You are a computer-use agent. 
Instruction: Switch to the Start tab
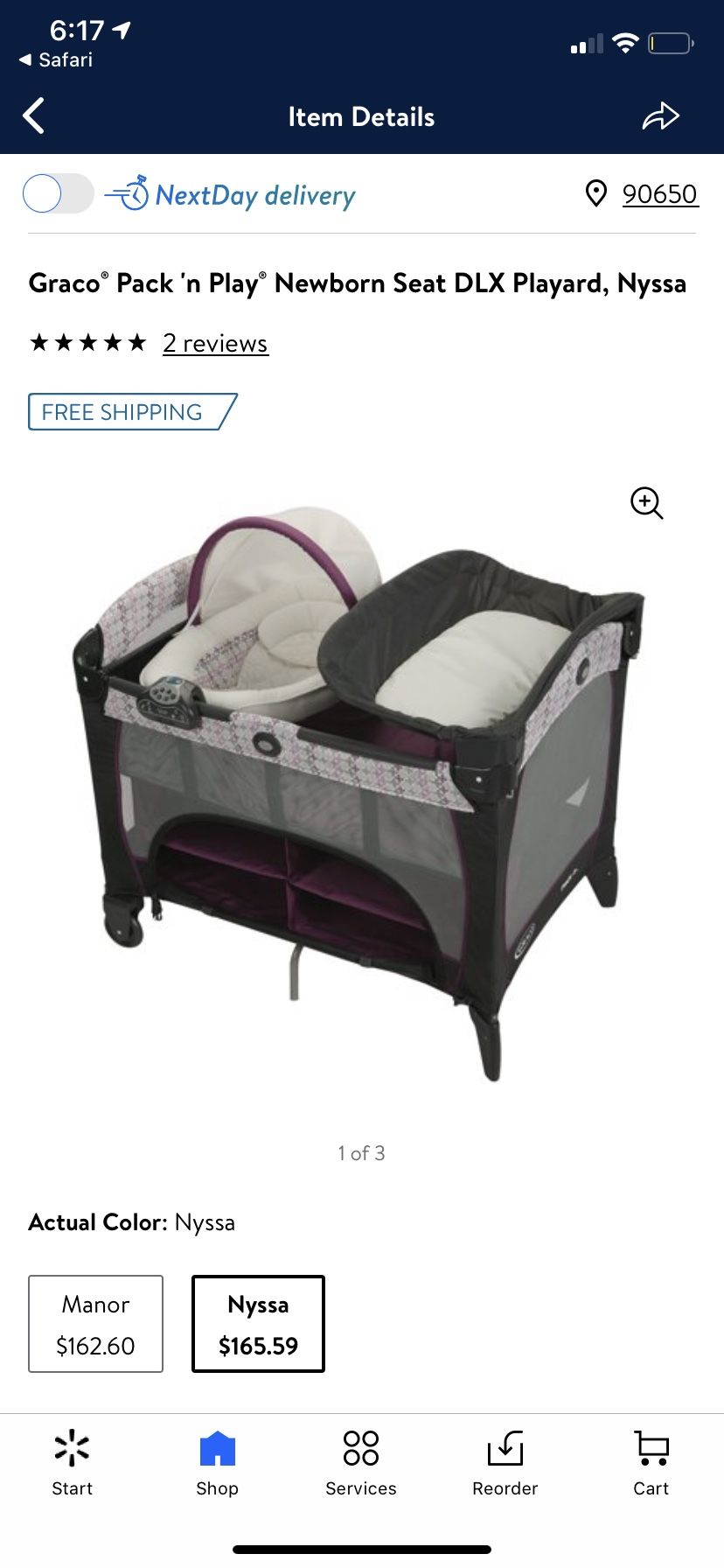(72, 1464)
